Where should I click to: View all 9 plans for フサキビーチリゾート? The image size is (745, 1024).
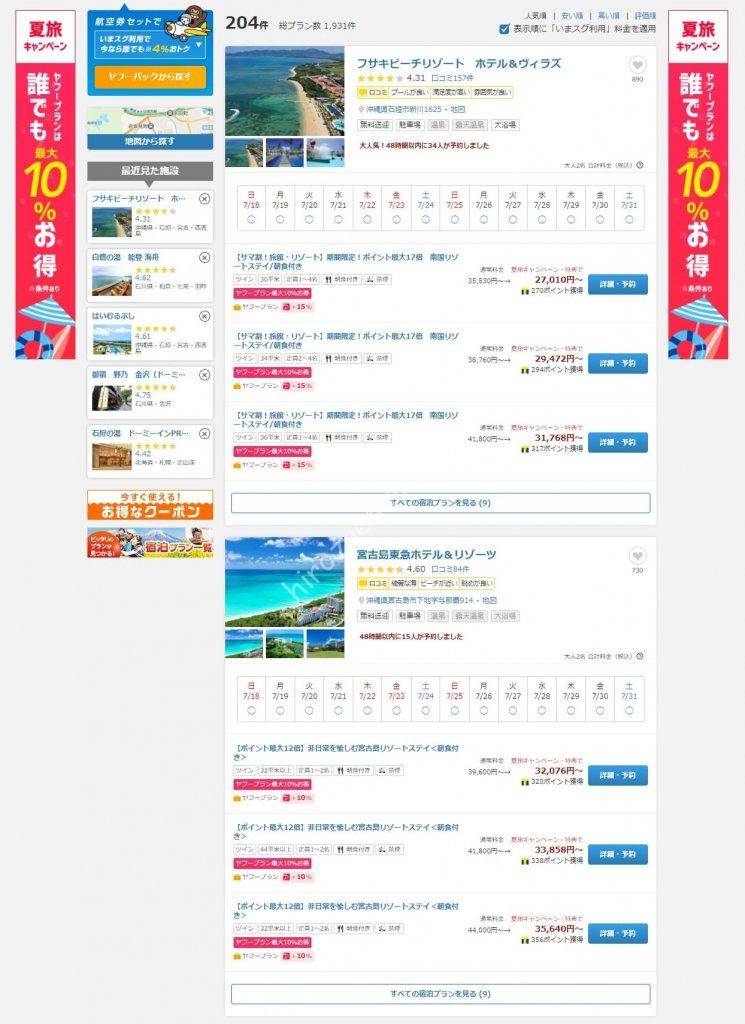coord(440,503)
